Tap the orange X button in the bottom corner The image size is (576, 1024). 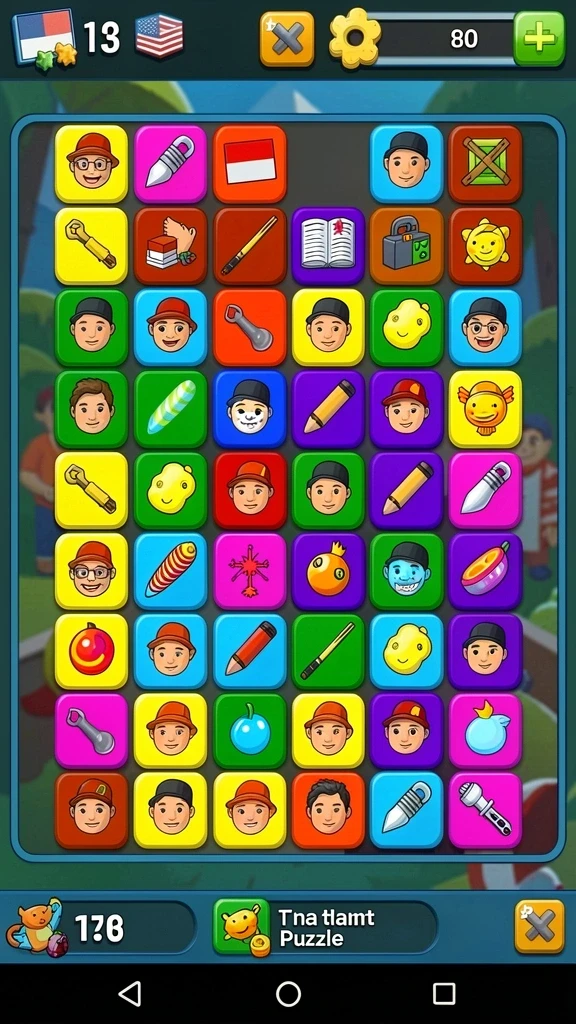[539, 926]
